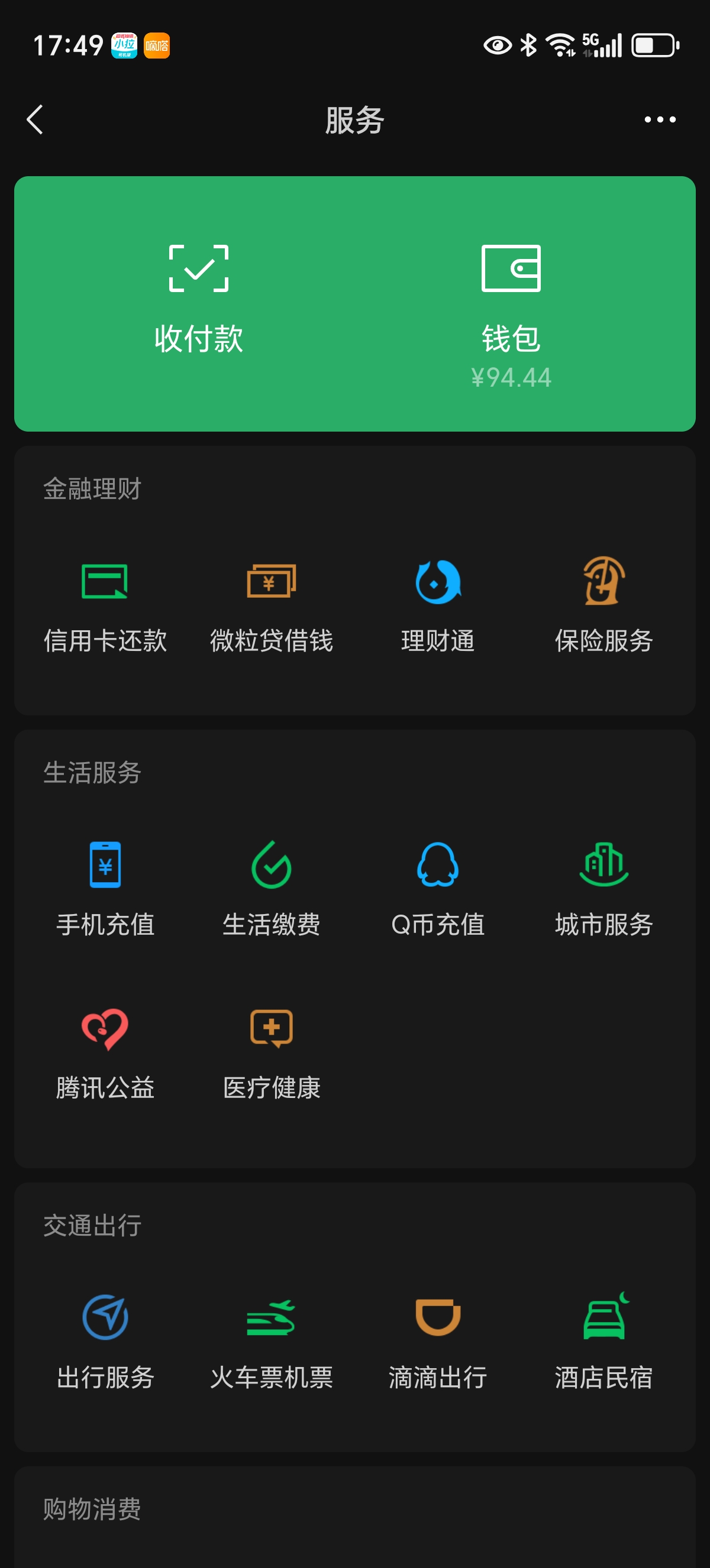The image size is (710, 1568).
Task: Select 微粒贷借钱
Action: pos(272,607)
